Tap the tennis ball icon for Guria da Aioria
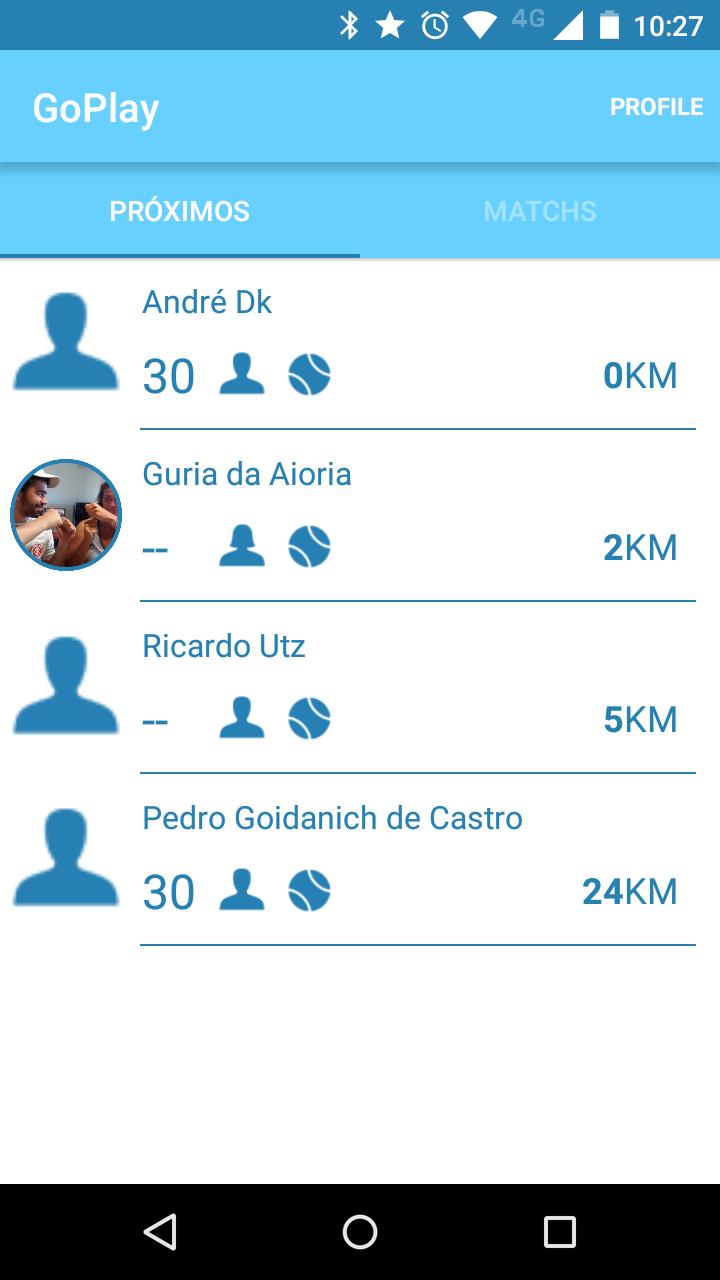 309,546
